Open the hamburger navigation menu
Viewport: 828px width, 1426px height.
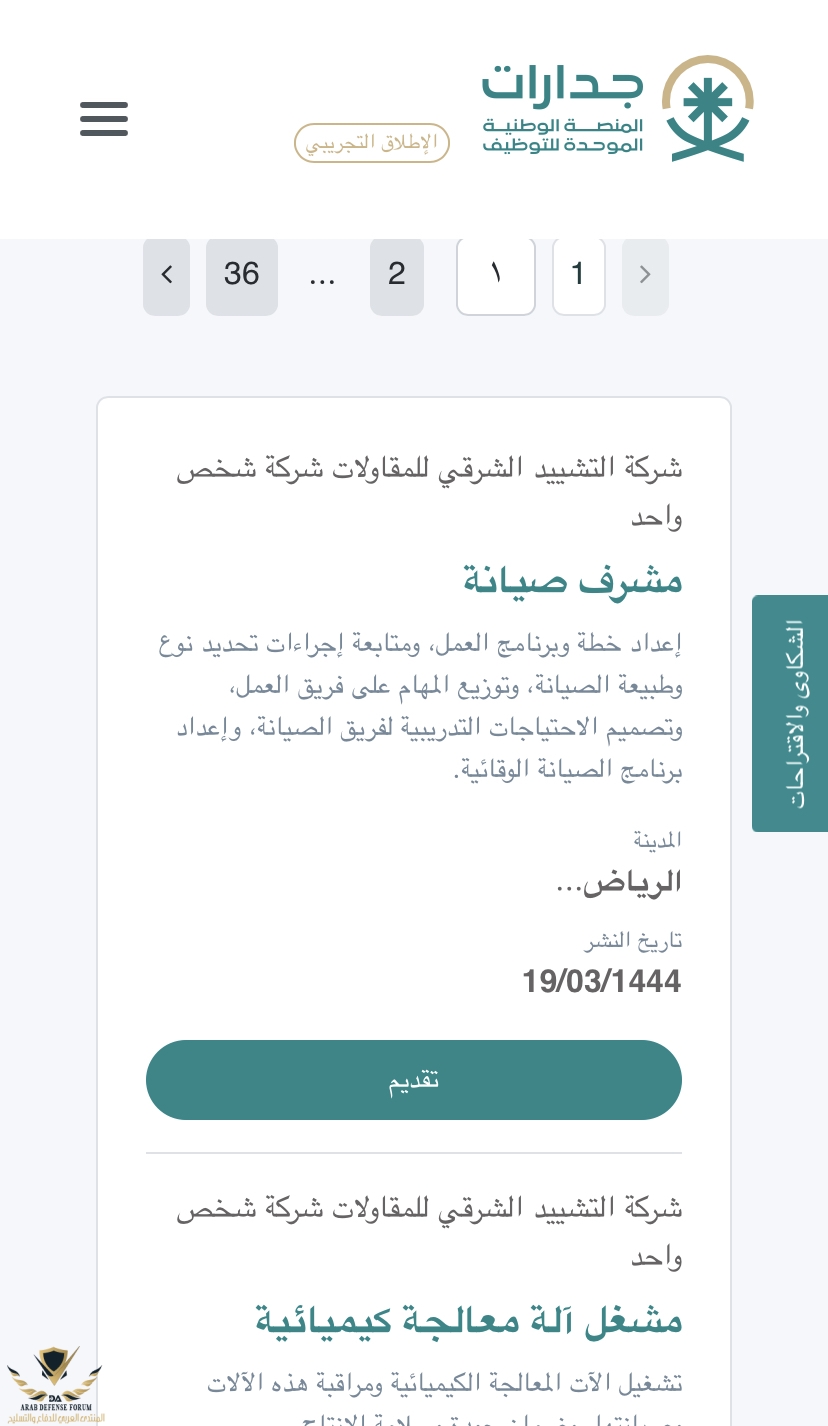coord(104,119)
